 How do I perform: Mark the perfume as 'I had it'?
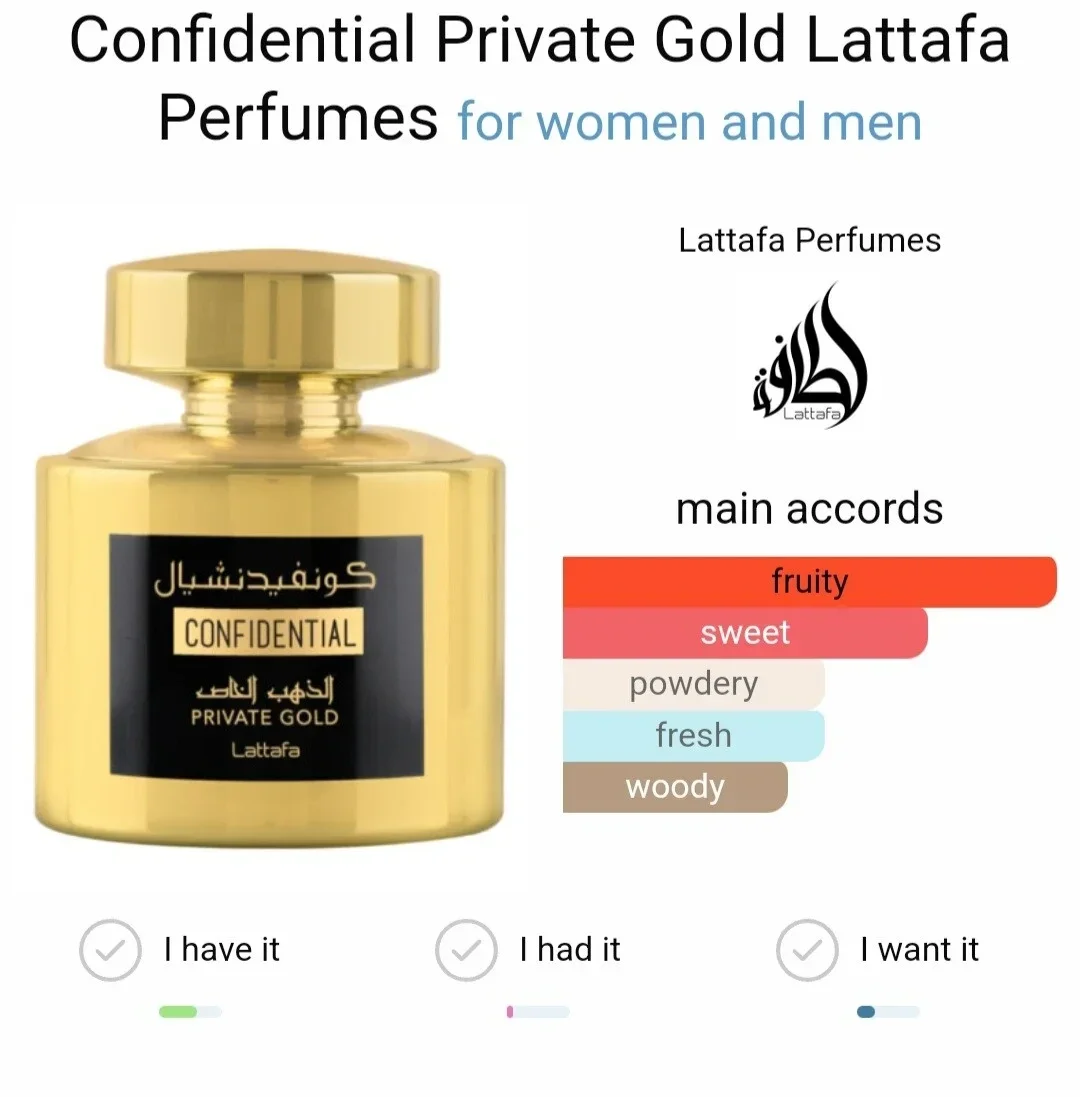pos(466,949)
